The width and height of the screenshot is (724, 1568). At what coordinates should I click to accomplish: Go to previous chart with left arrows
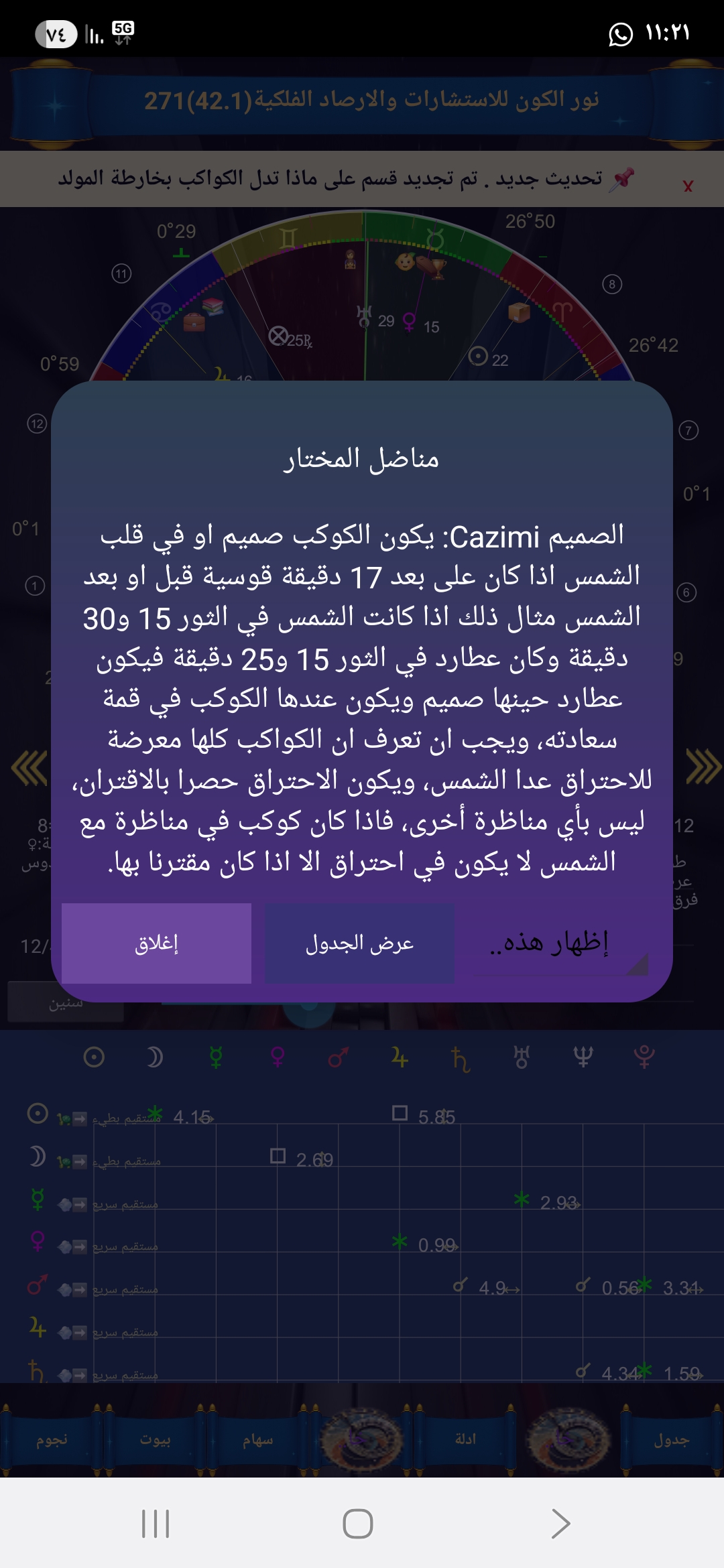29,768
